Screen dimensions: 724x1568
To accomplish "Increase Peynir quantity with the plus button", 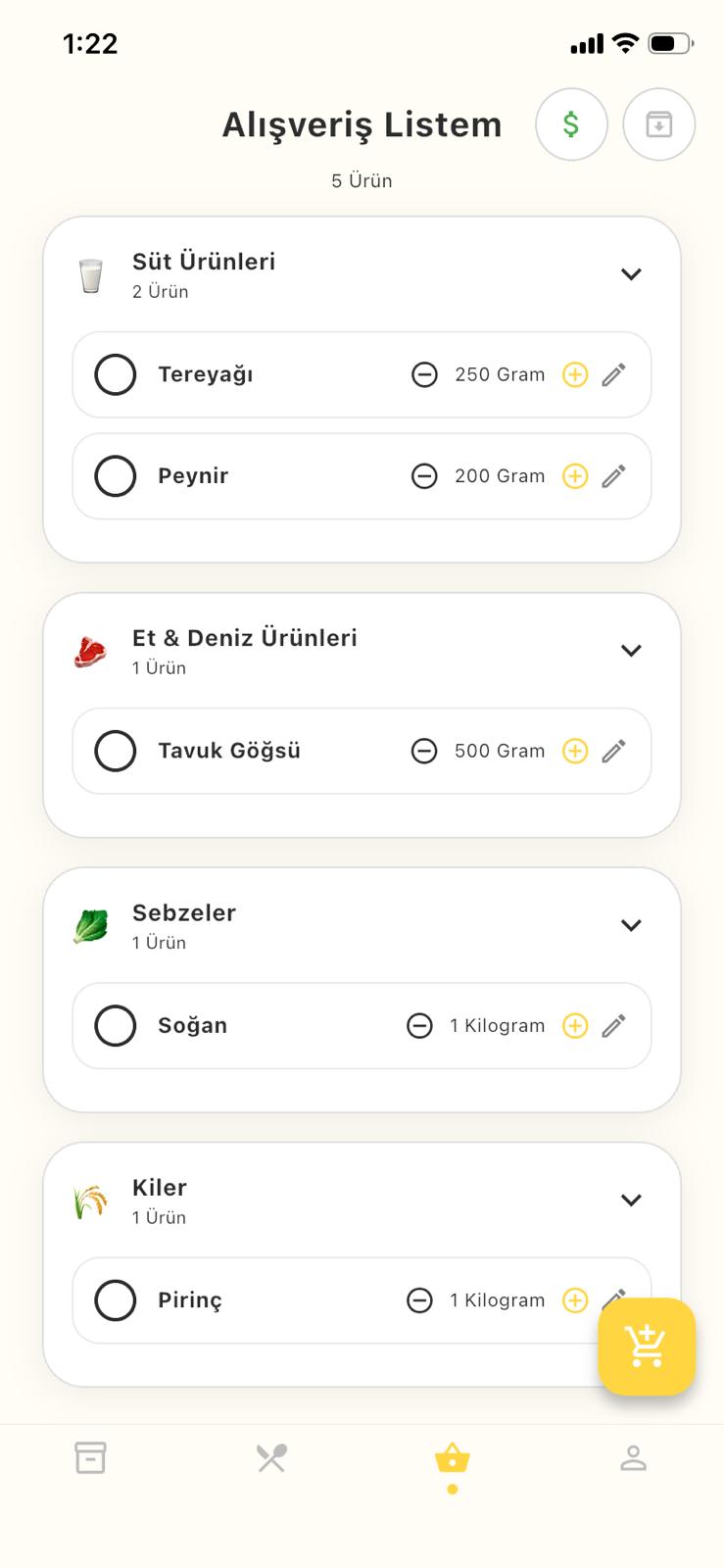I will [x=574, y=476].
